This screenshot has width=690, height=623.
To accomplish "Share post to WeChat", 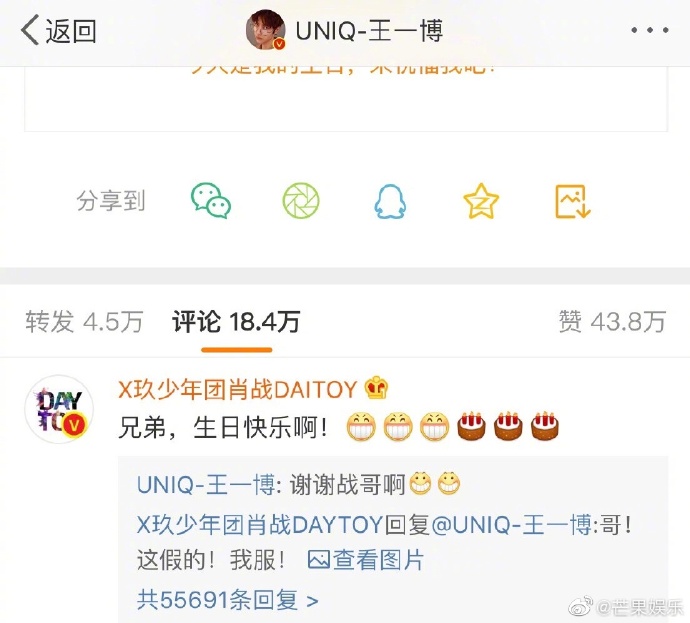I will 211,201.
